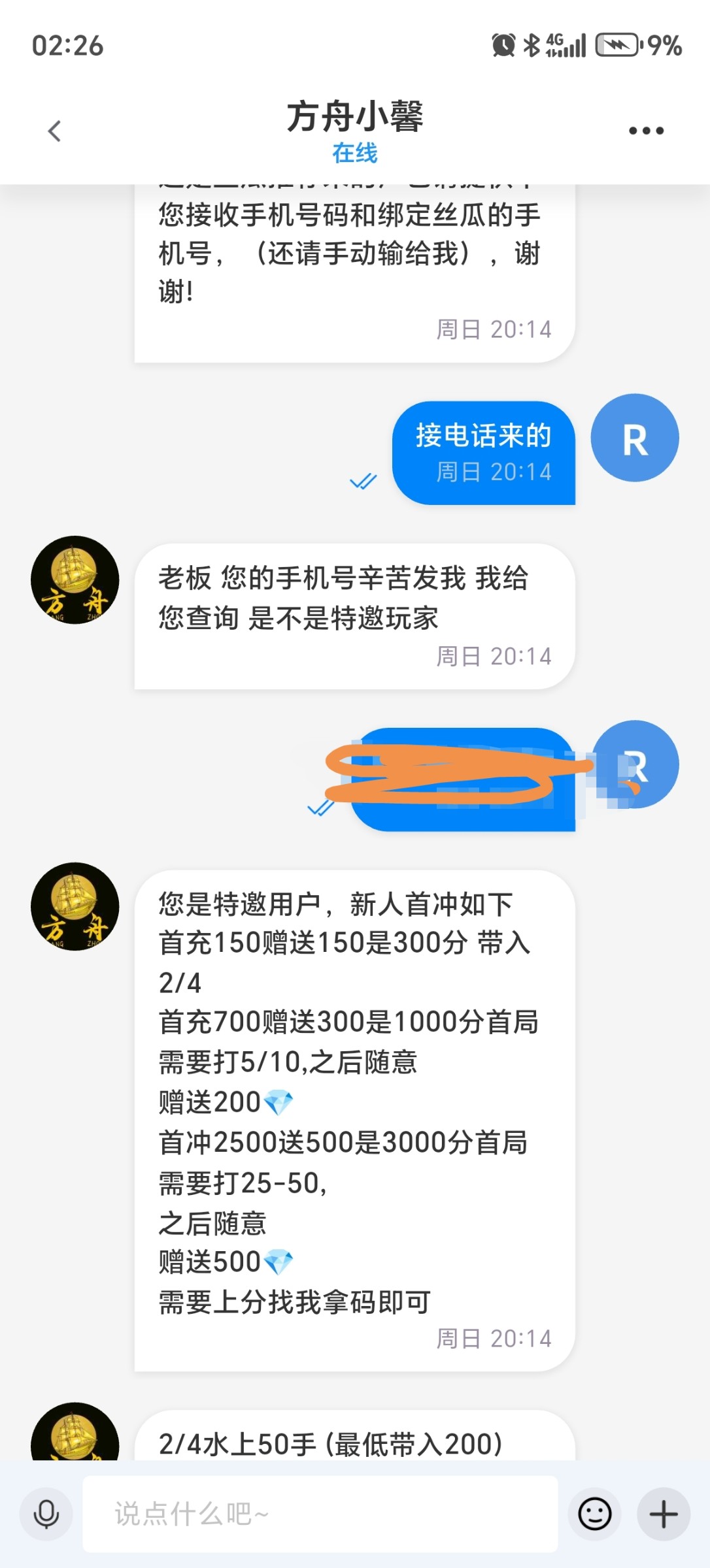Tap the voice input microphone
The image size is (710, 1568).
pyautogui.click(x=46, y=1514)
